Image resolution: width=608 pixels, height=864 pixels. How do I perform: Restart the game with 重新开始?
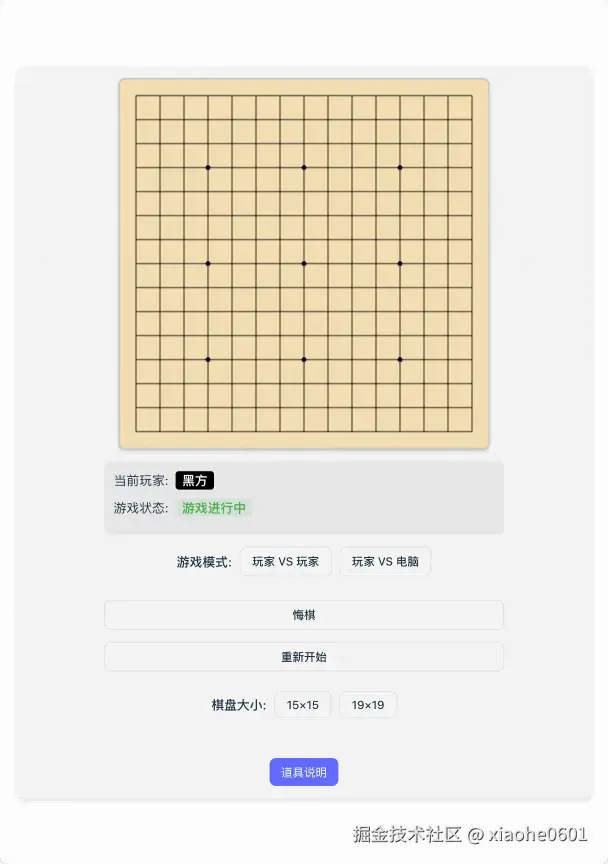pos(304,657)
